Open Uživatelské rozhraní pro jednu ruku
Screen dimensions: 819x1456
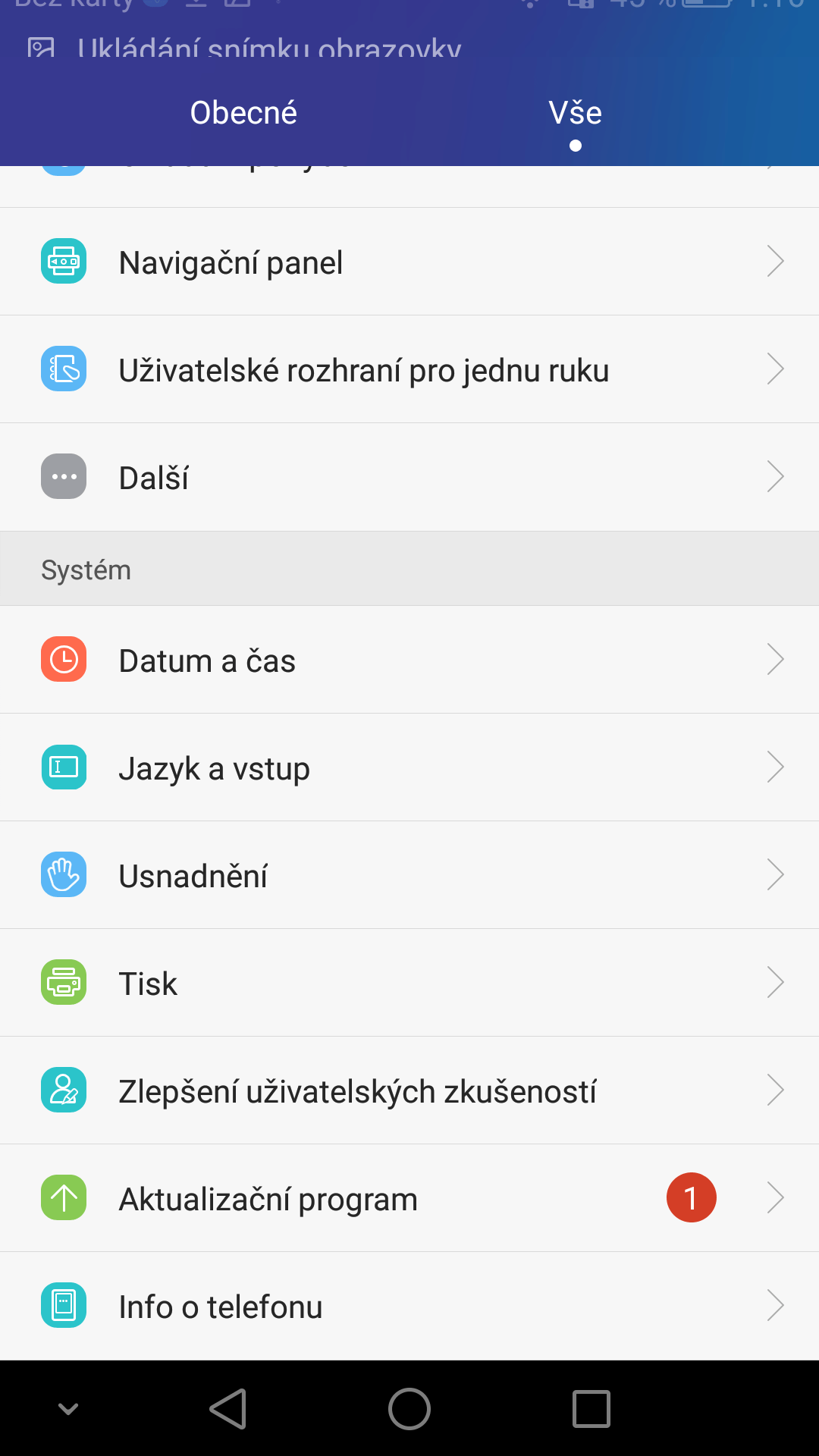click(409, 369)
